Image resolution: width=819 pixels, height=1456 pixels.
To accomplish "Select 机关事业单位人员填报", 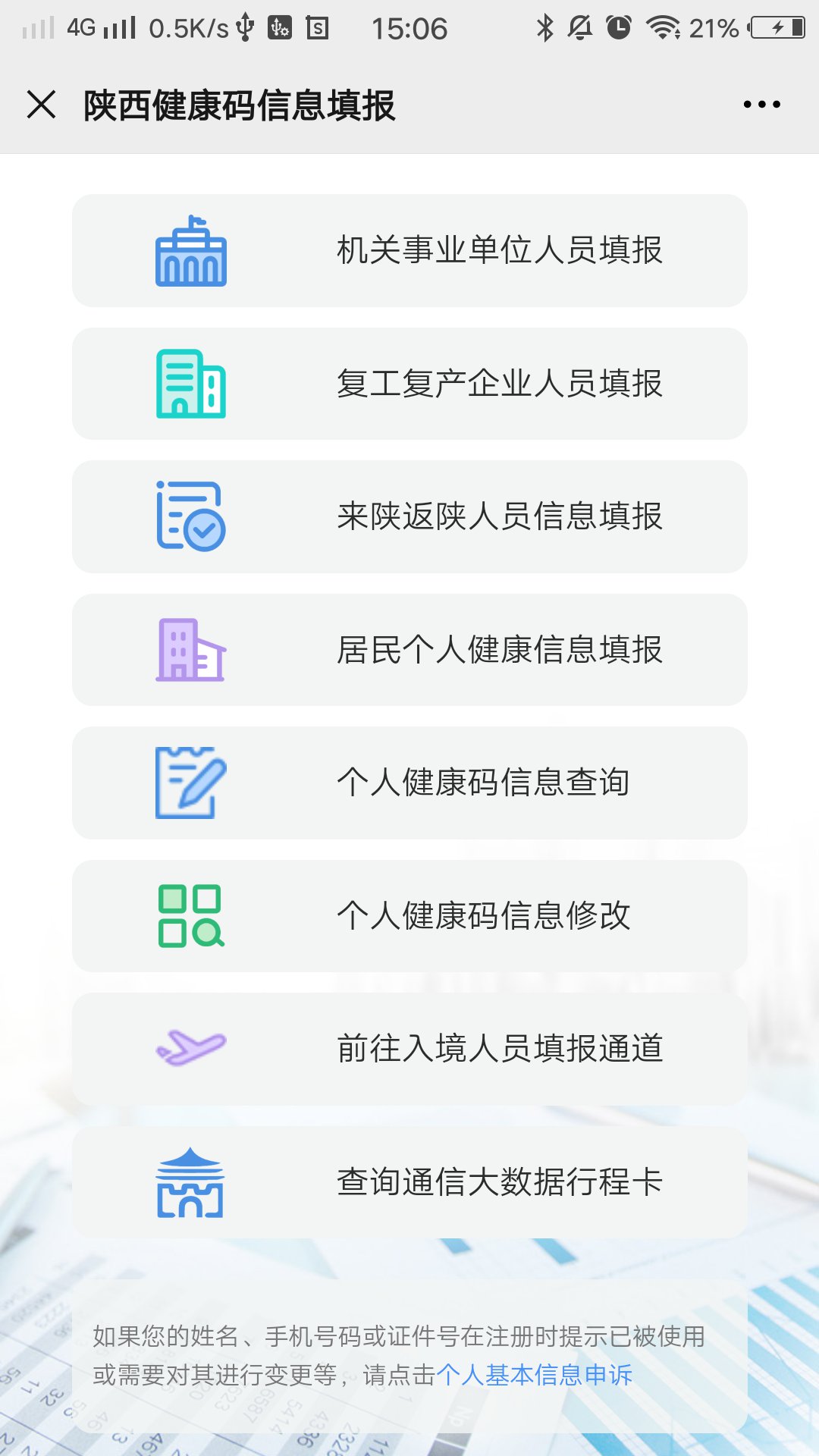I will (409, 251).
